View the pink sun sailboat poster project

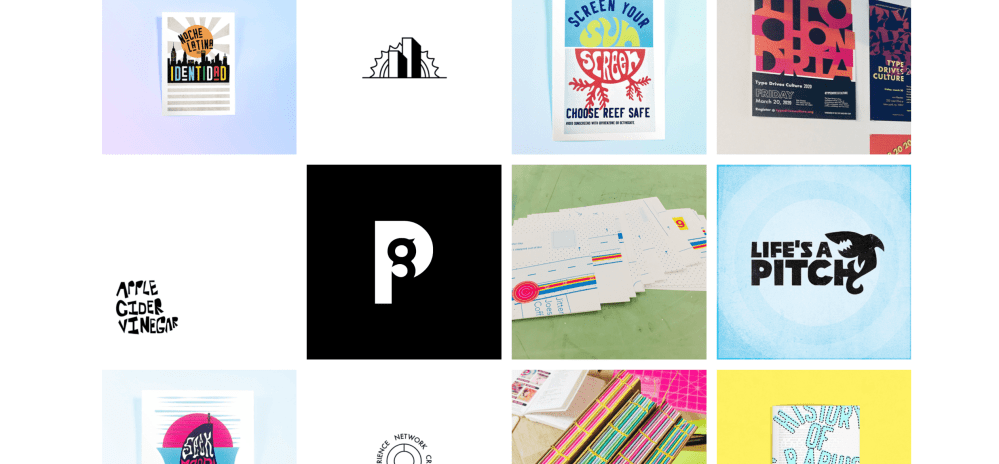click(199, 418)
